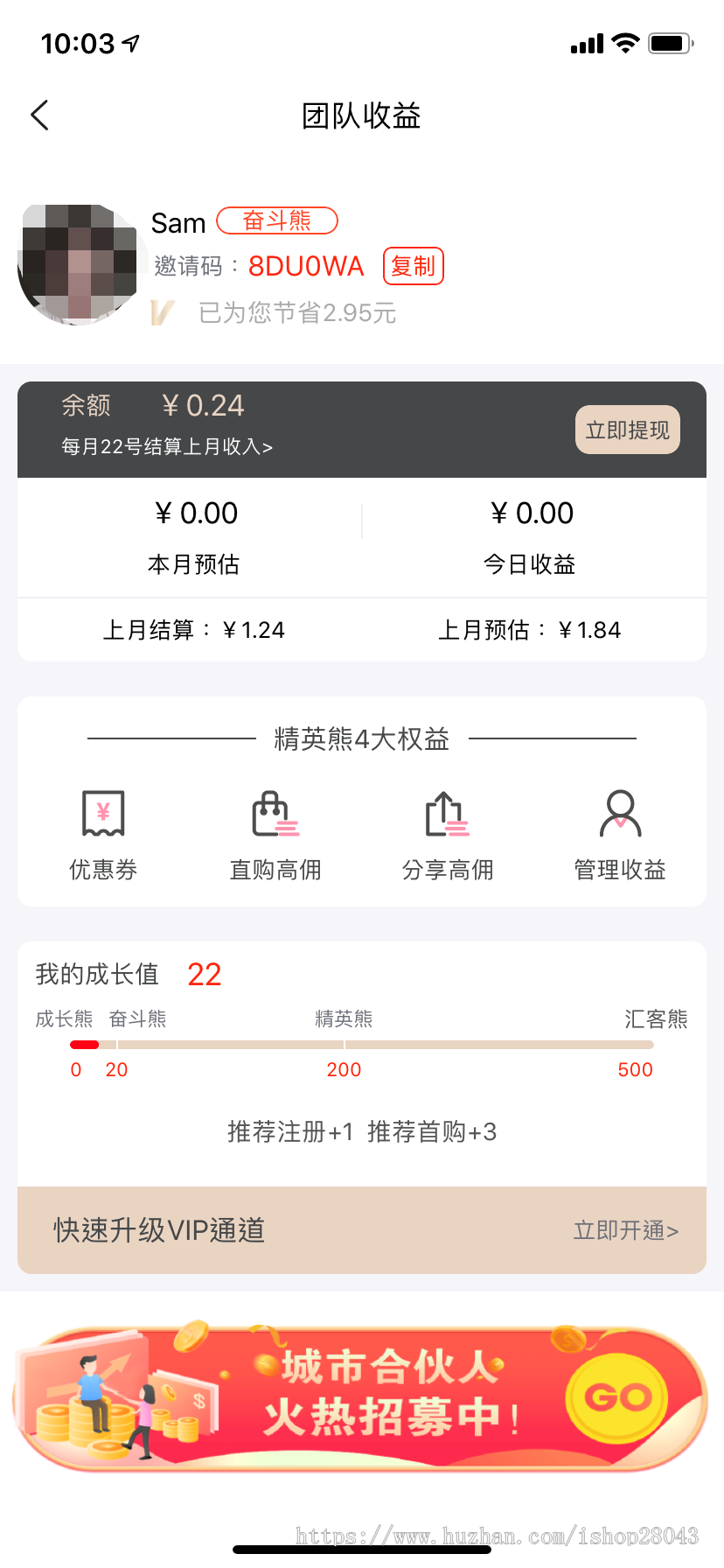Image resolution: width=724 pixels, height=1568 pixels.
Task: Open the 分享高佣 share icon
Action: pyautogui.click(x=447, y=814)
